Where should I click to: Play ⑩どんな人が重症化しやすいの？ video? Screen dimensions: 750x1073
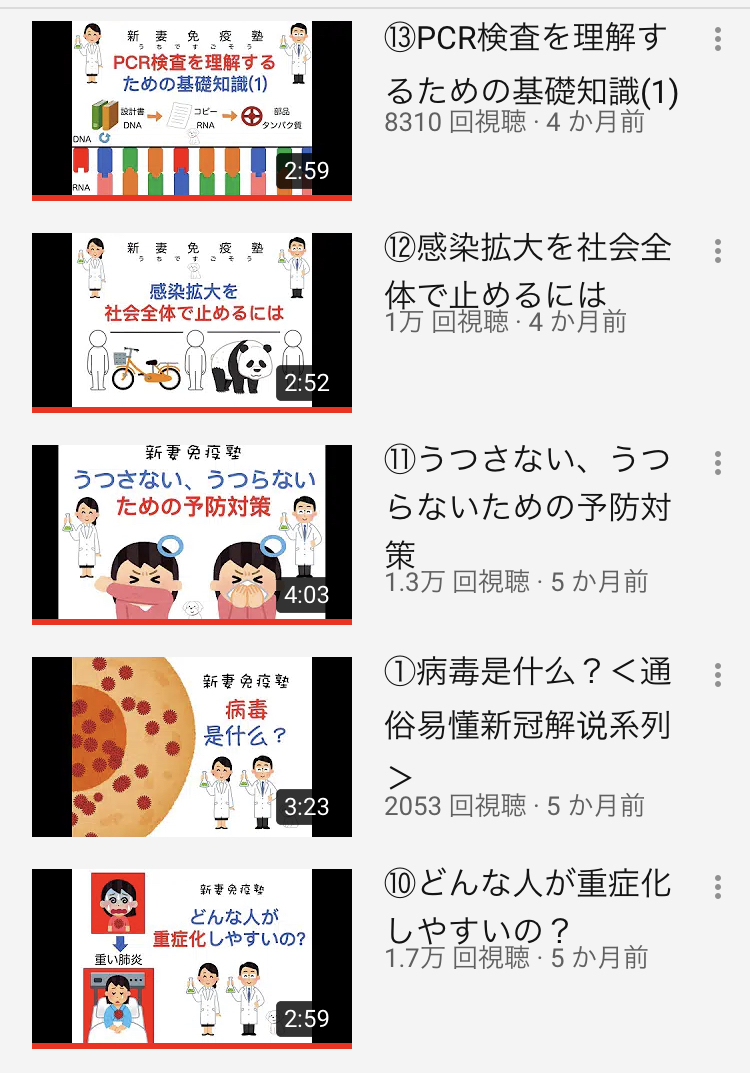[192, 958]
